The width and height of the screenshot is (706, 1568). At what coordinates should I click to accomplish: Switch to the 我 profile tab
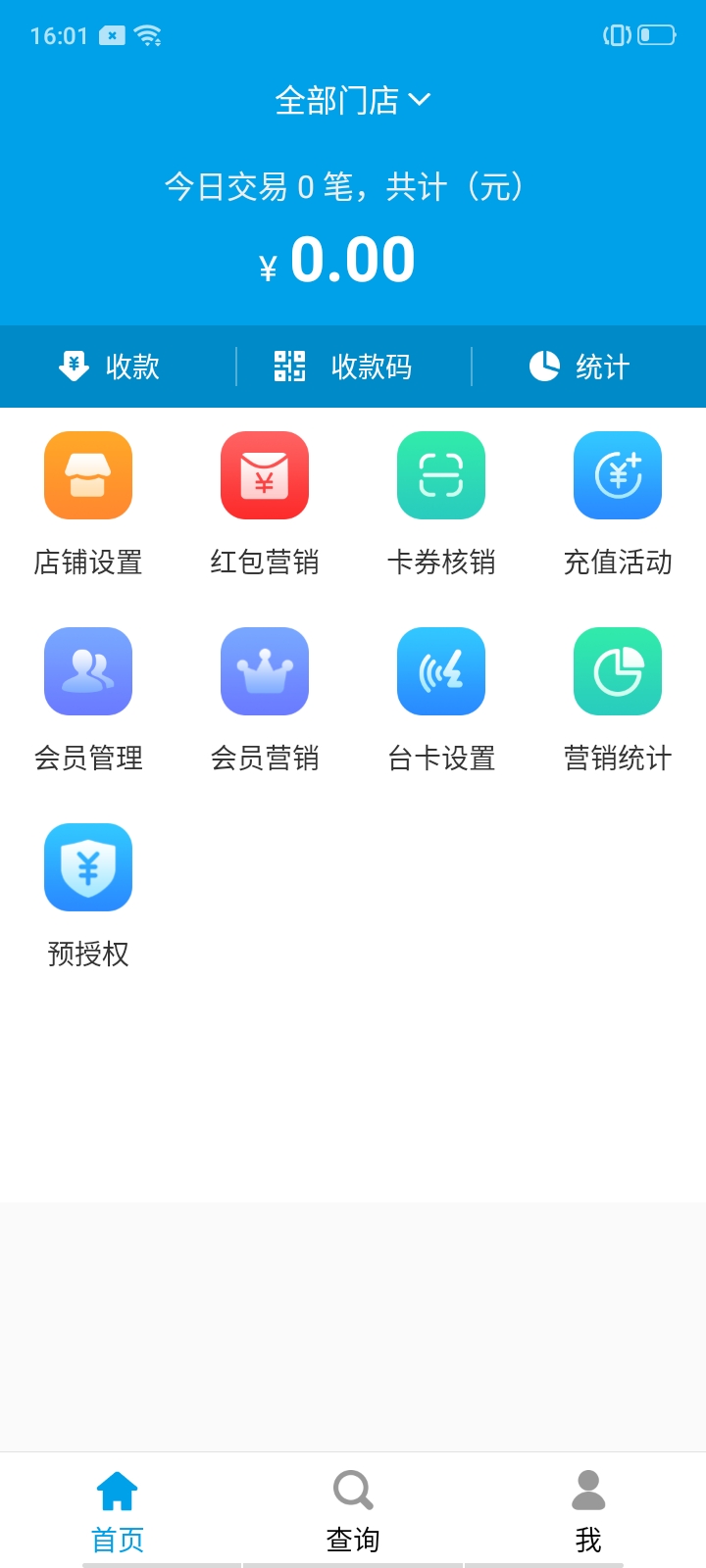click(x=588, y=1511)
